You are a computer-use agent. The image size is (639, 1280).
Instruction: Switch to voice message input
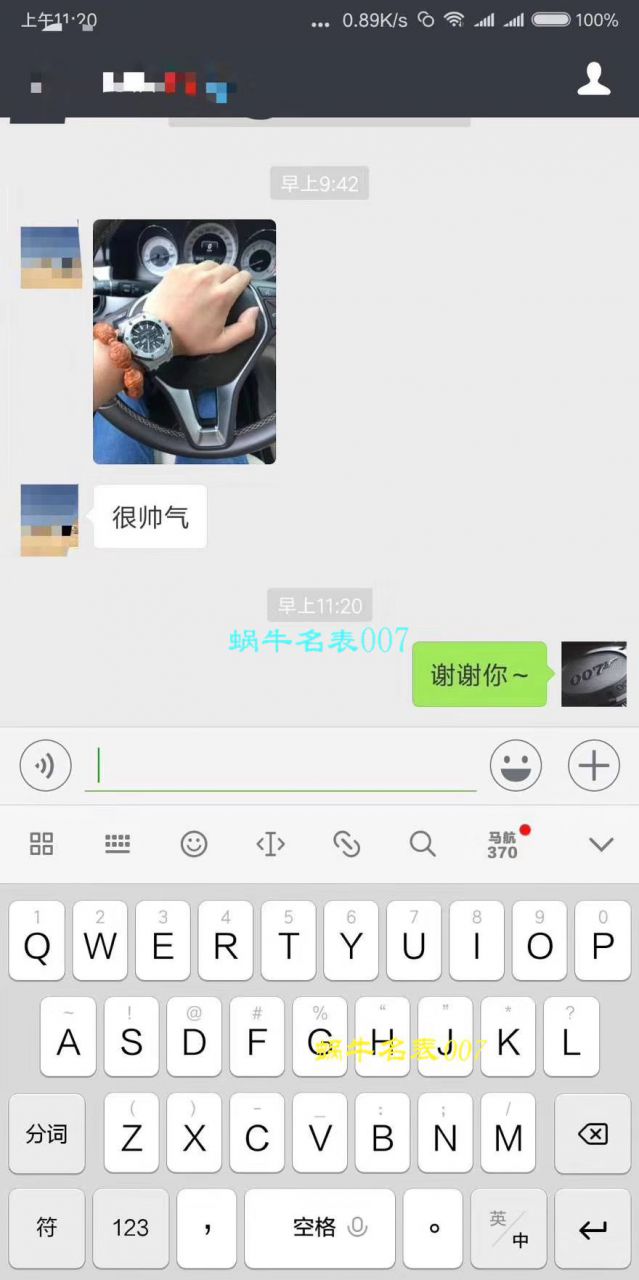pos(45,767)
